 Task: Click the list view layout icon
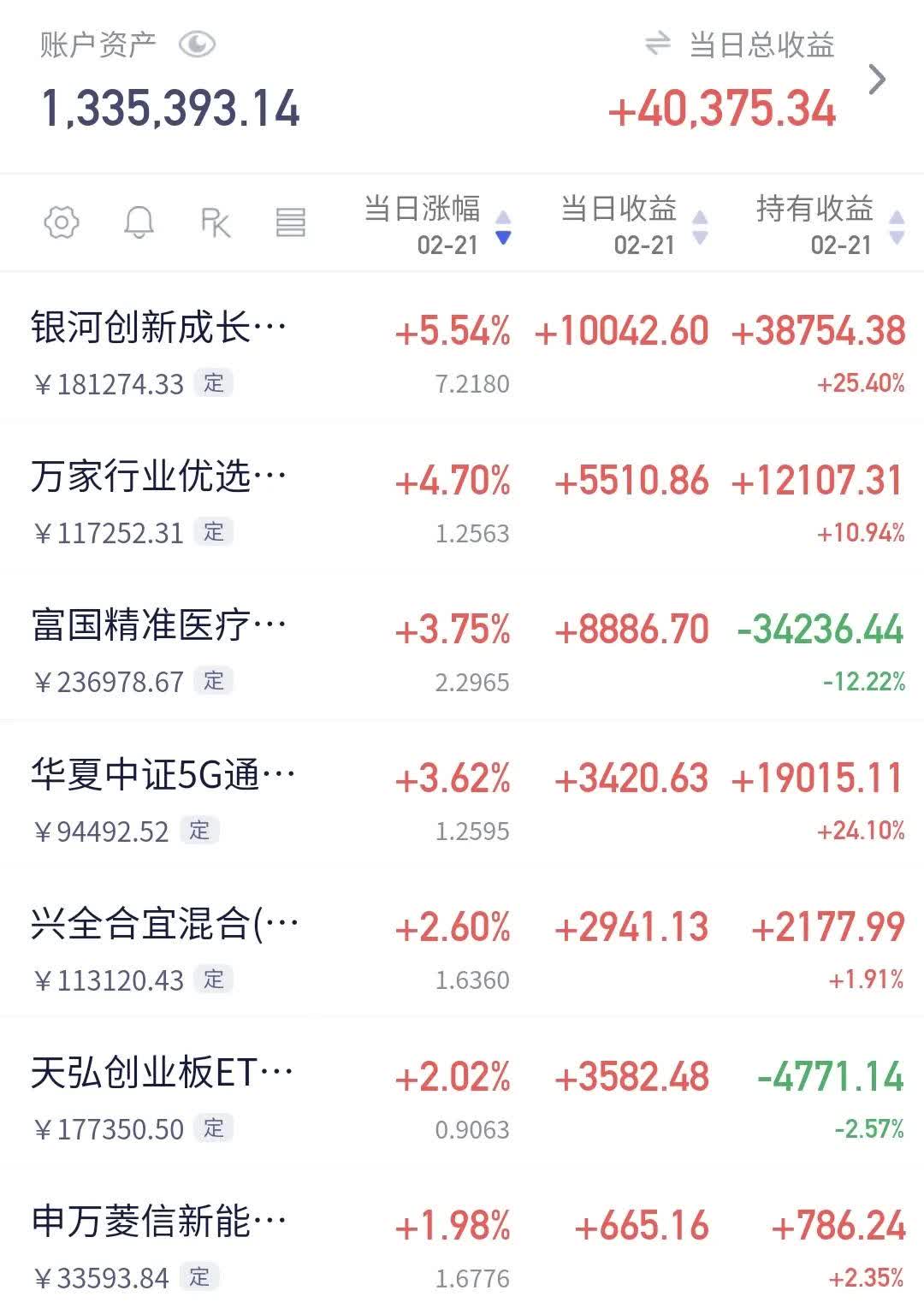click(x=292, y=224)
